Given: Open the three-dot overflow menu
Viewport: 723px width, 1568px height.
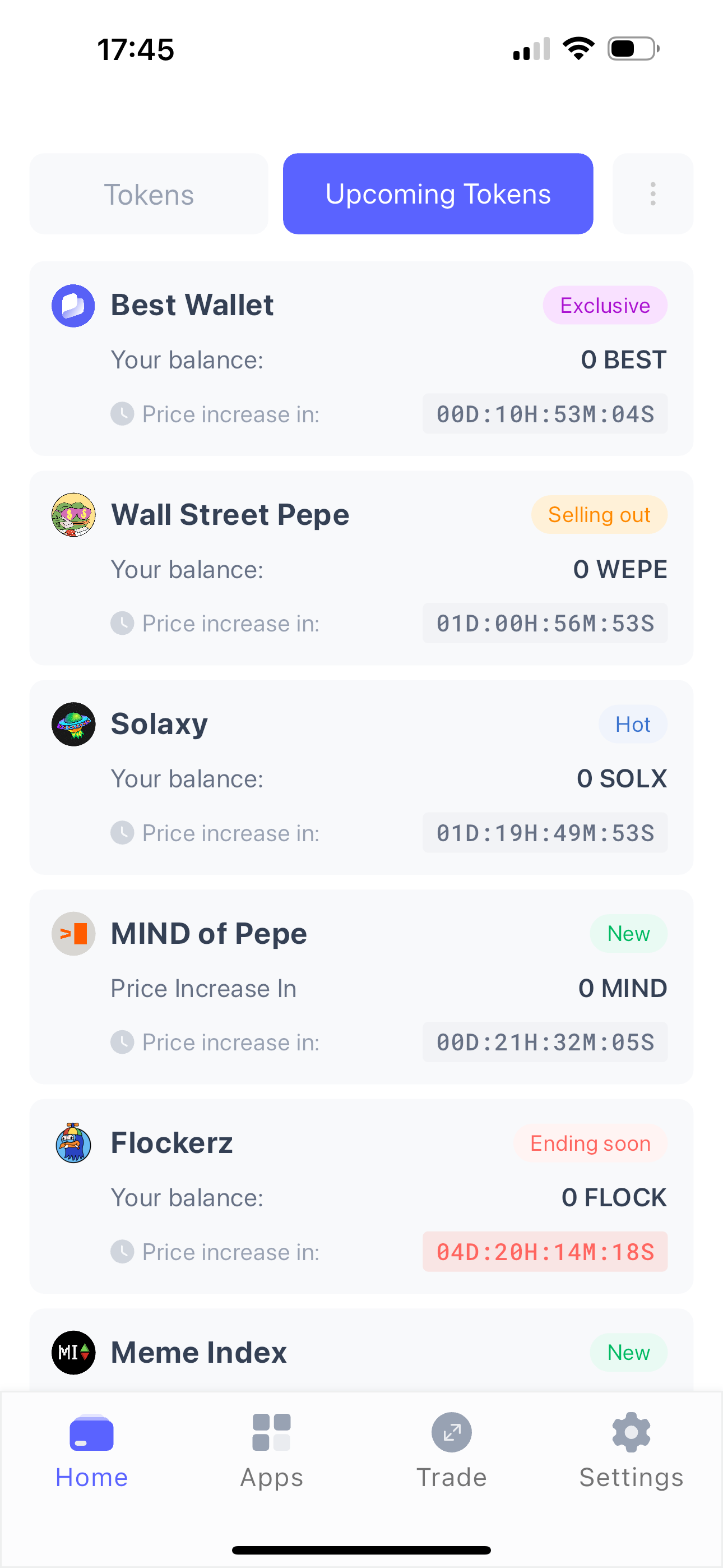Looking at the screenshot, I should click(652, 193).
